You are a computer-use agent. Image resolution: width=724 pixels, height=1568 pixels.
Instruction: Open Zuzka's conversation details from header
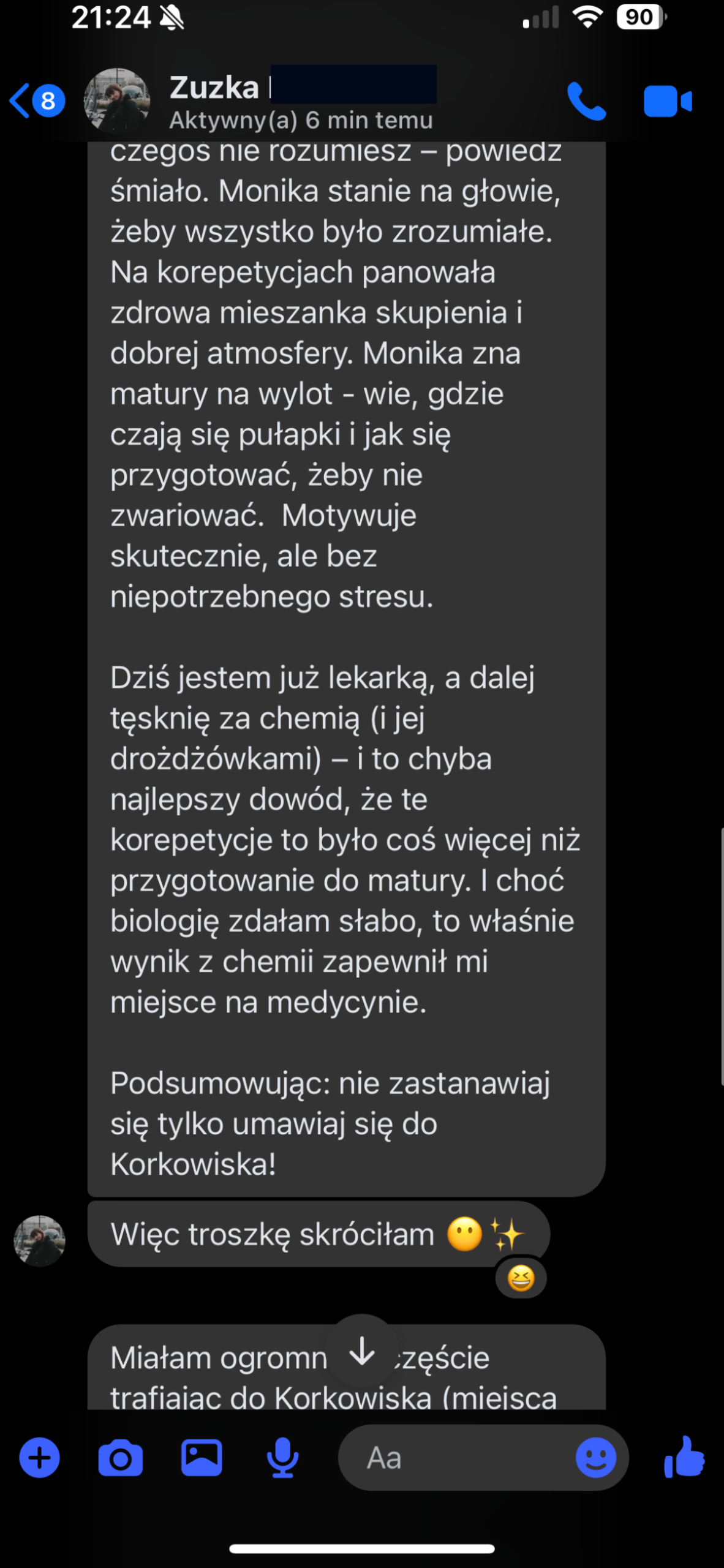300,101
